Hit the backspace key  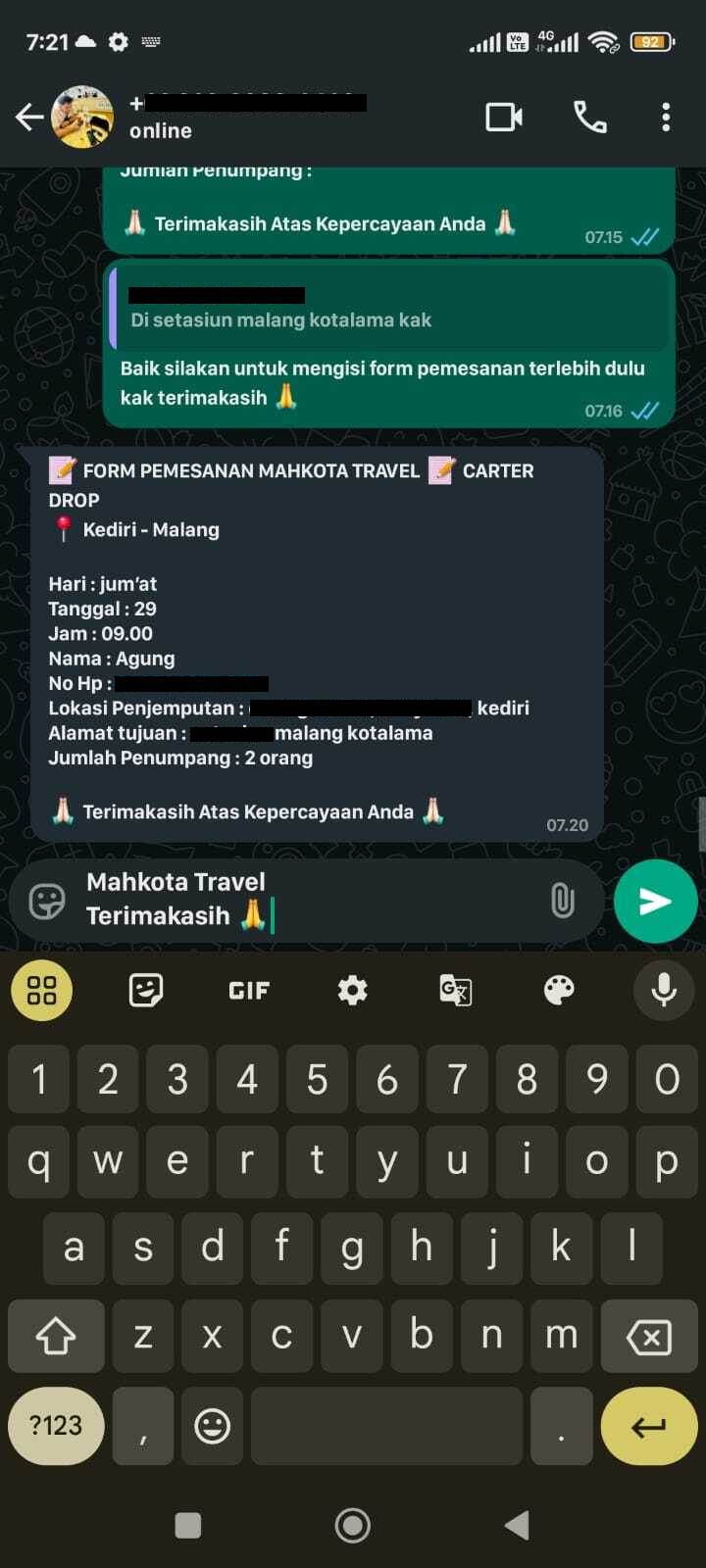pos(648,1336)
